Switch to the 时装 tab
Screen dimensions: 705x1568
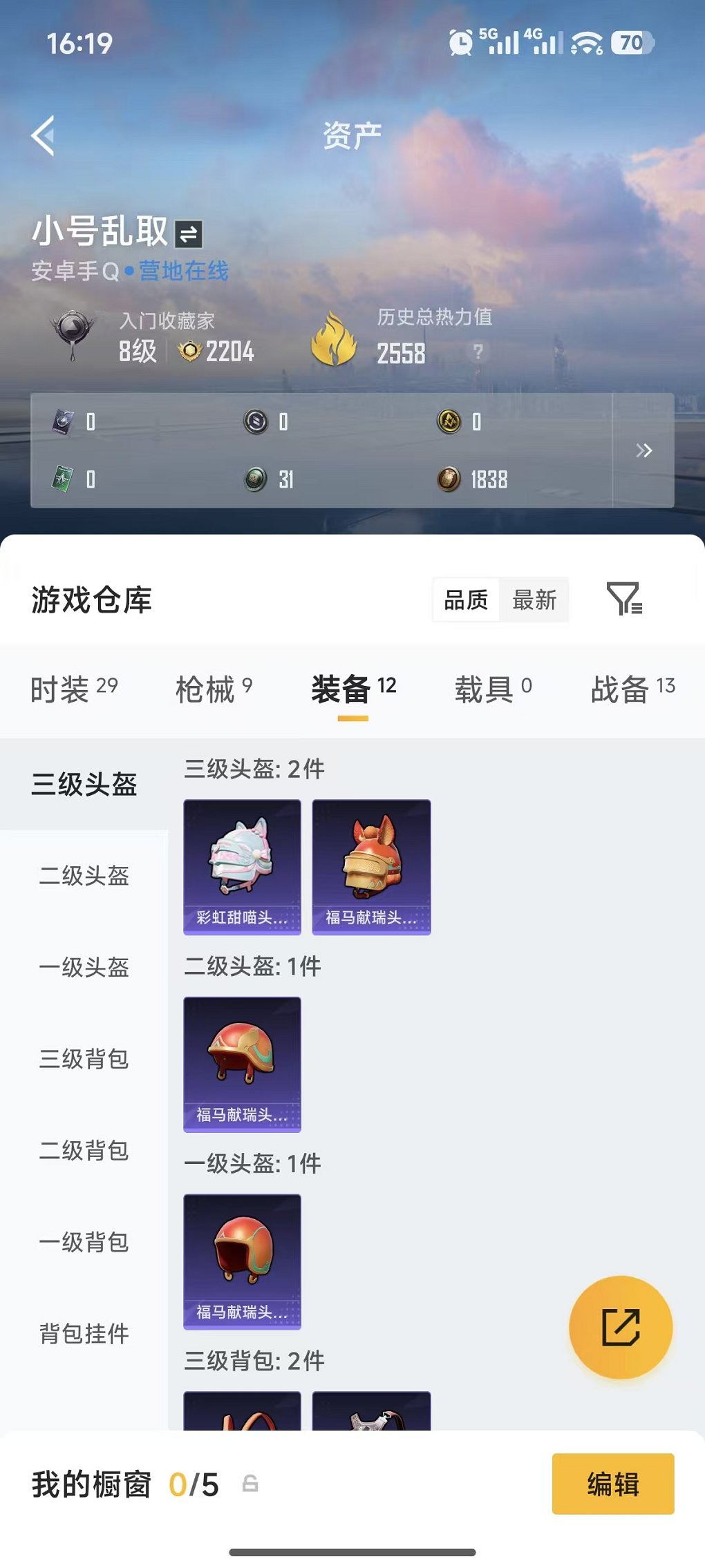(x=74, y=689)
